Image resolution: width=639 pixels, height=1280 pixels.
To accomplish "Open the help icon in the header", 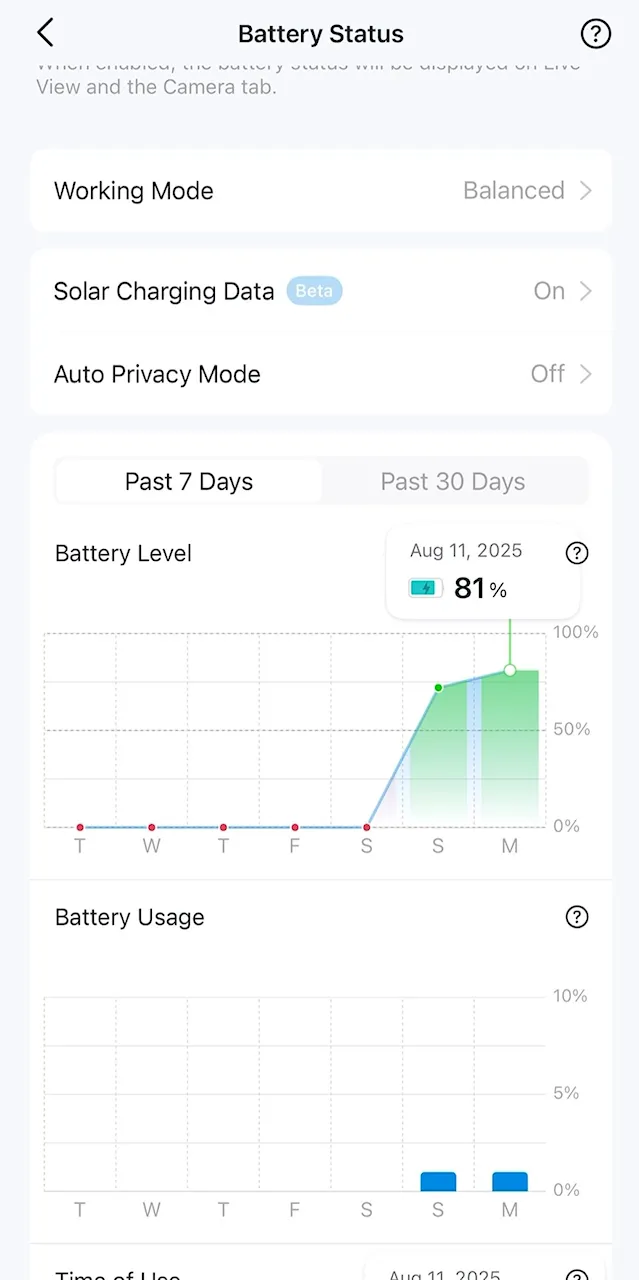I will point(595,34).
